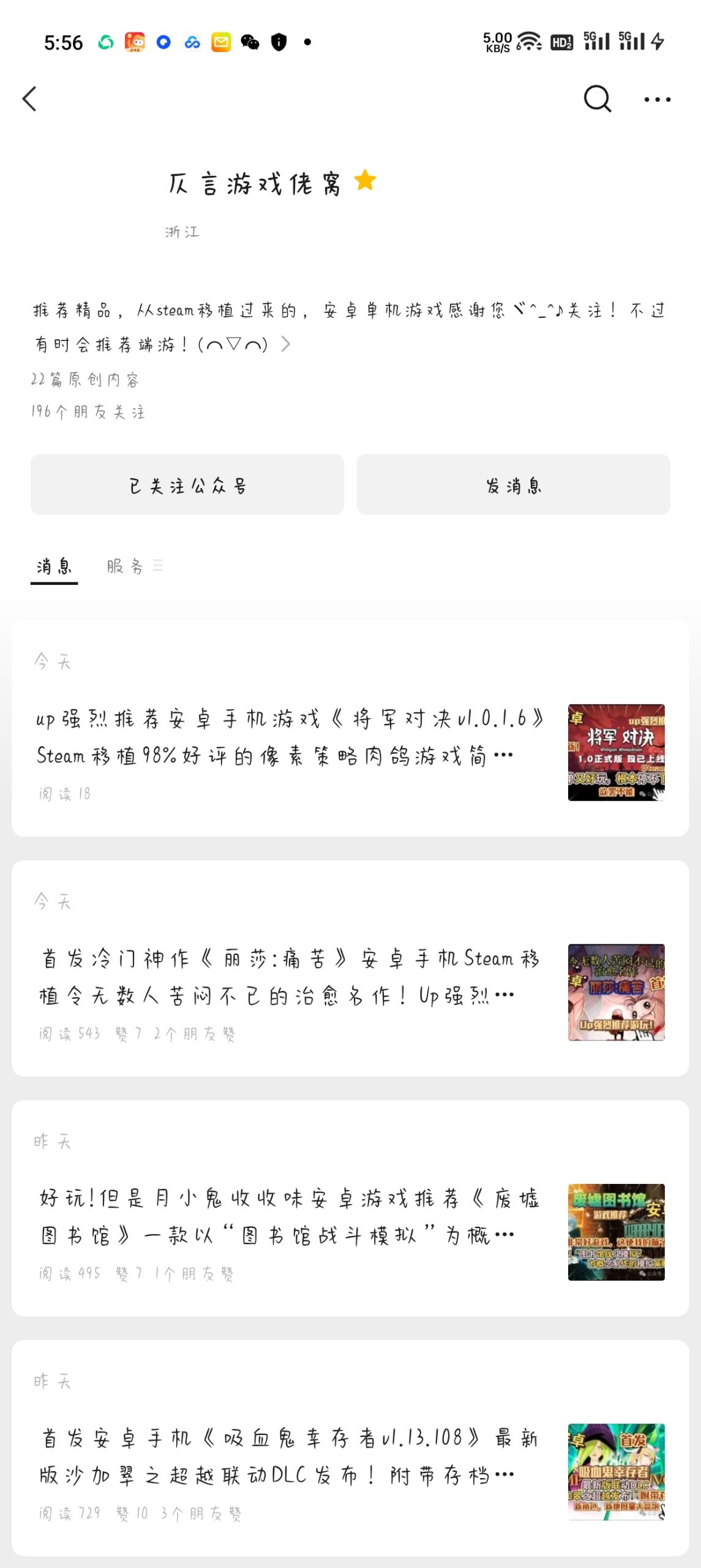Viewport: 701px width, 1568px height.
Task: Open the more options (...) menu
Action: 657,99
